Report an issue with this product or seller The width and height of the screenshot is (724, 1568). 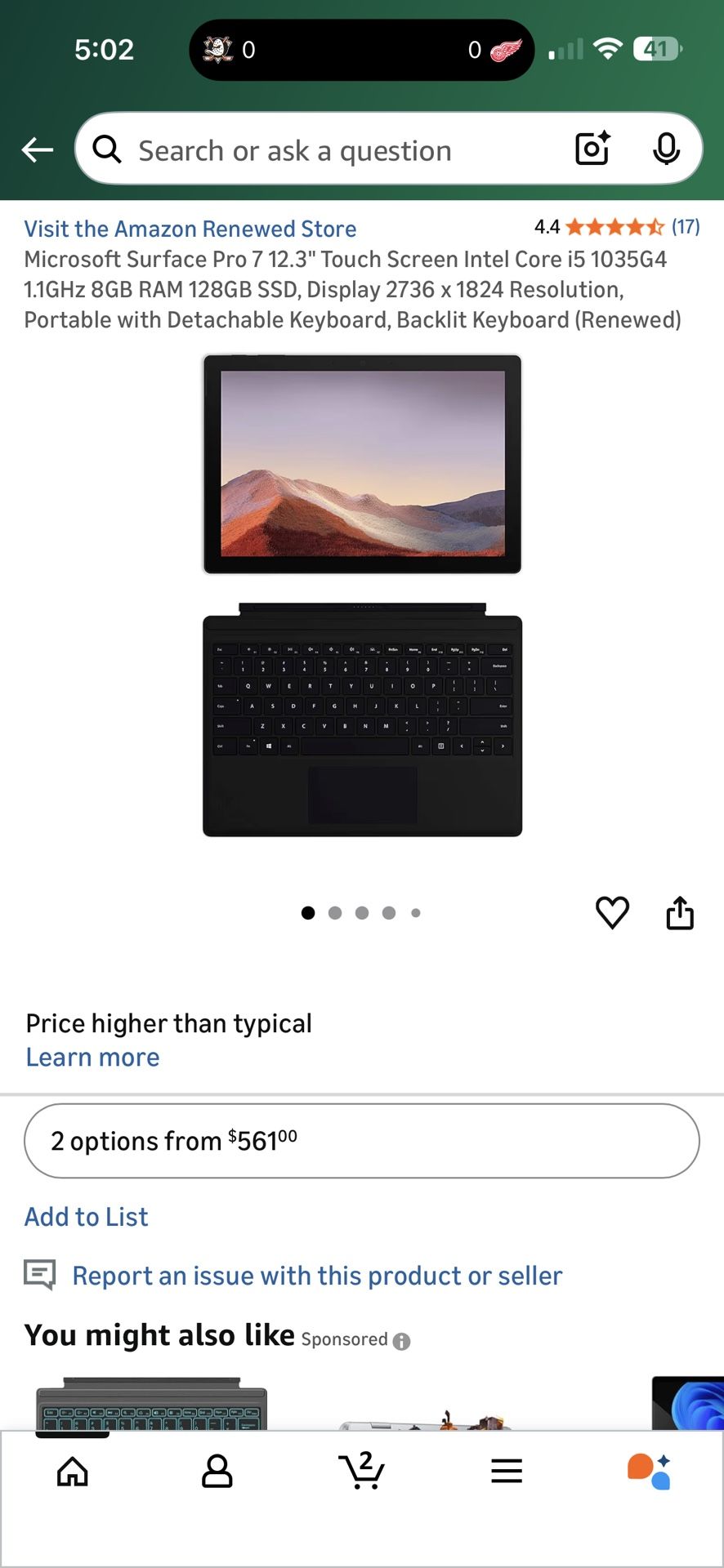point(317,1275)
